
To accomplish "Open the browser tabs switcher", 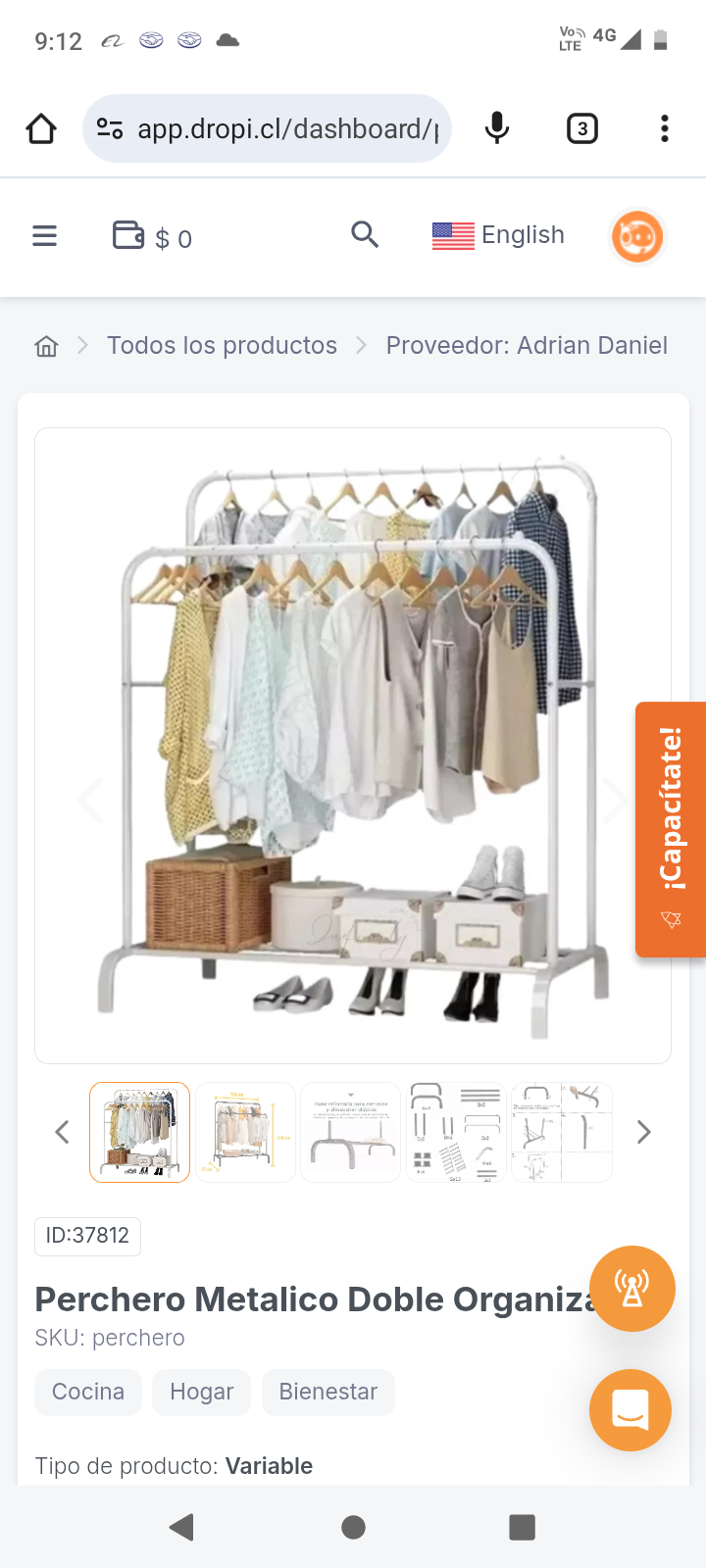I will tap(582, 128).
